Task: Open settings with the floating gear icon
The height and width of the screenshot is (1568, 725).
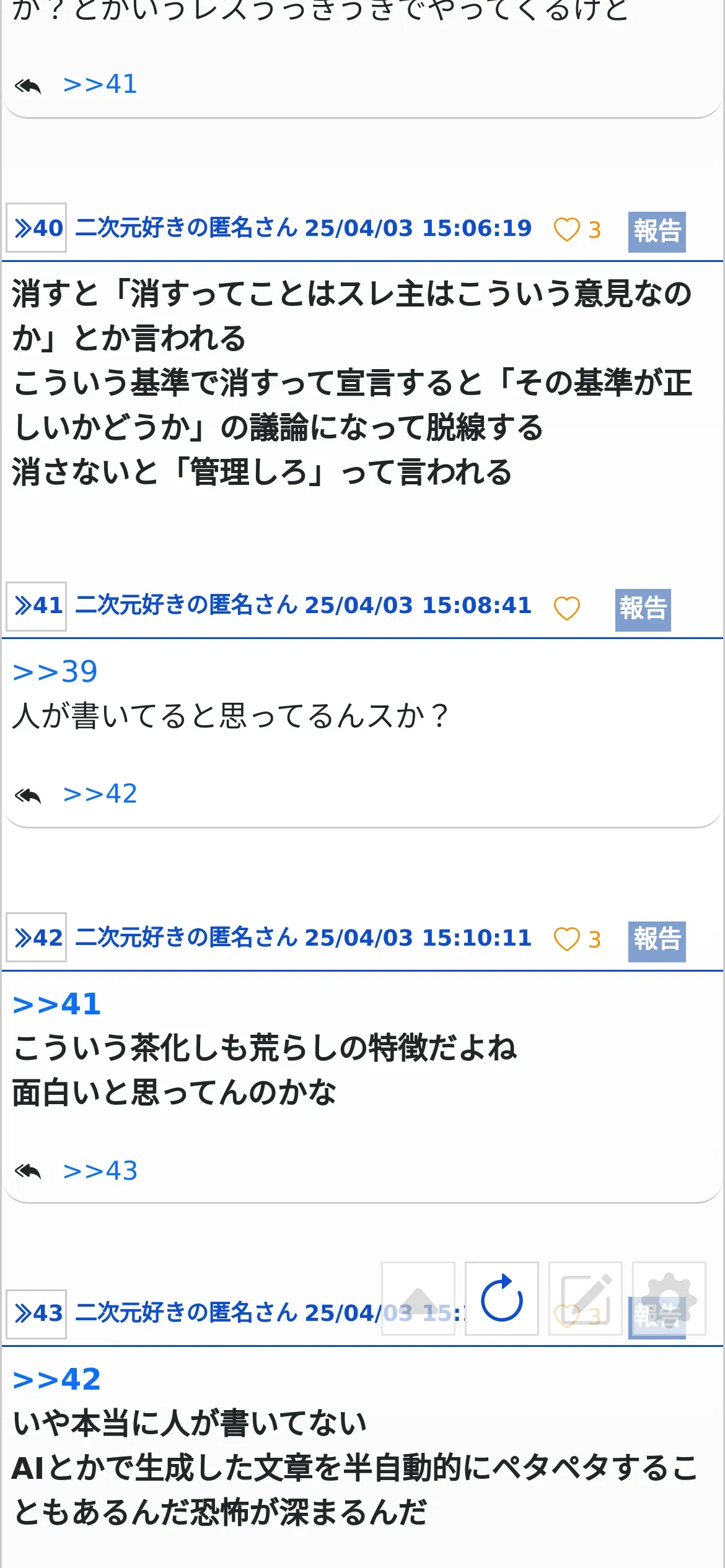Action: tap(669, 1299)
